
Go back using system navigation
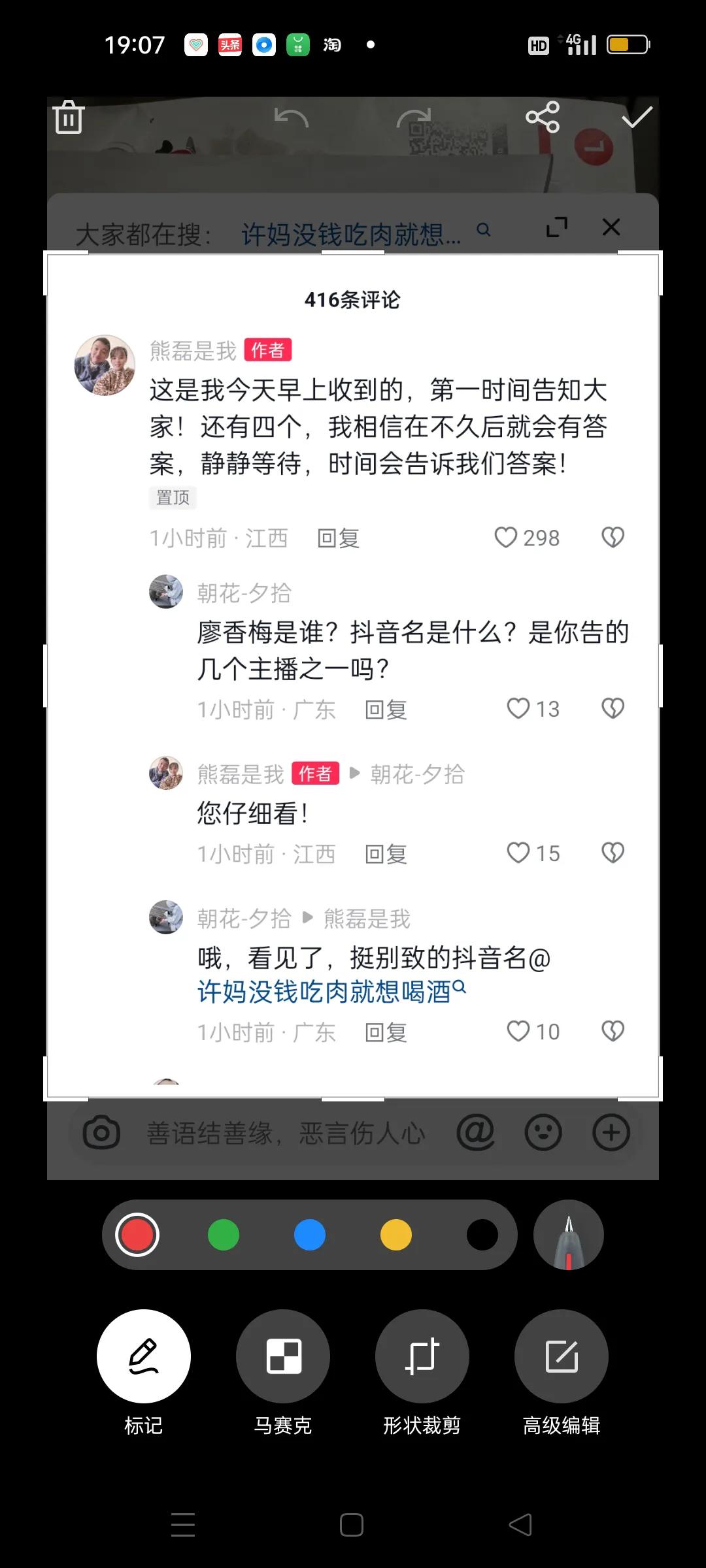[520, 1525]
